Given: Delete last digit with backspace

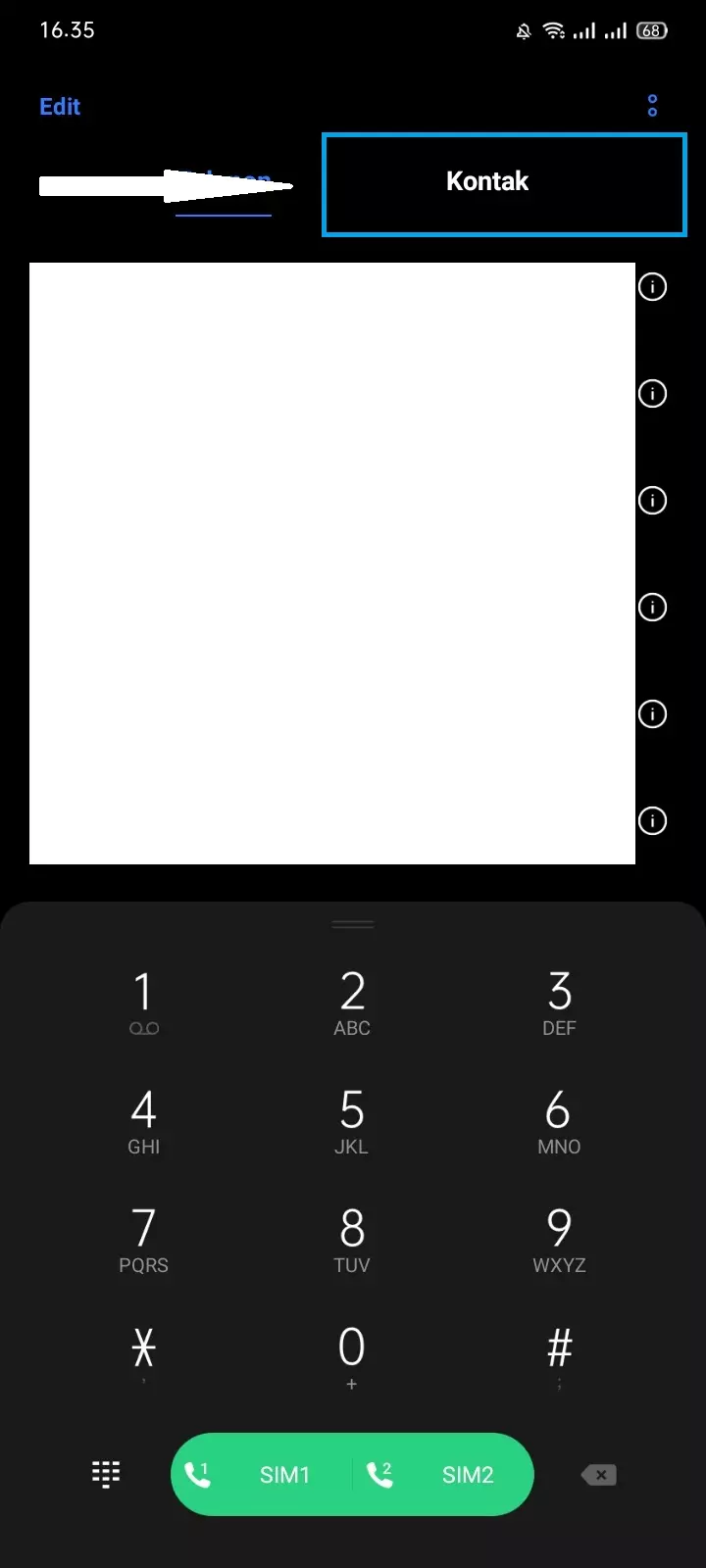Looking at the screenshot, I should tap(599, 1475).
